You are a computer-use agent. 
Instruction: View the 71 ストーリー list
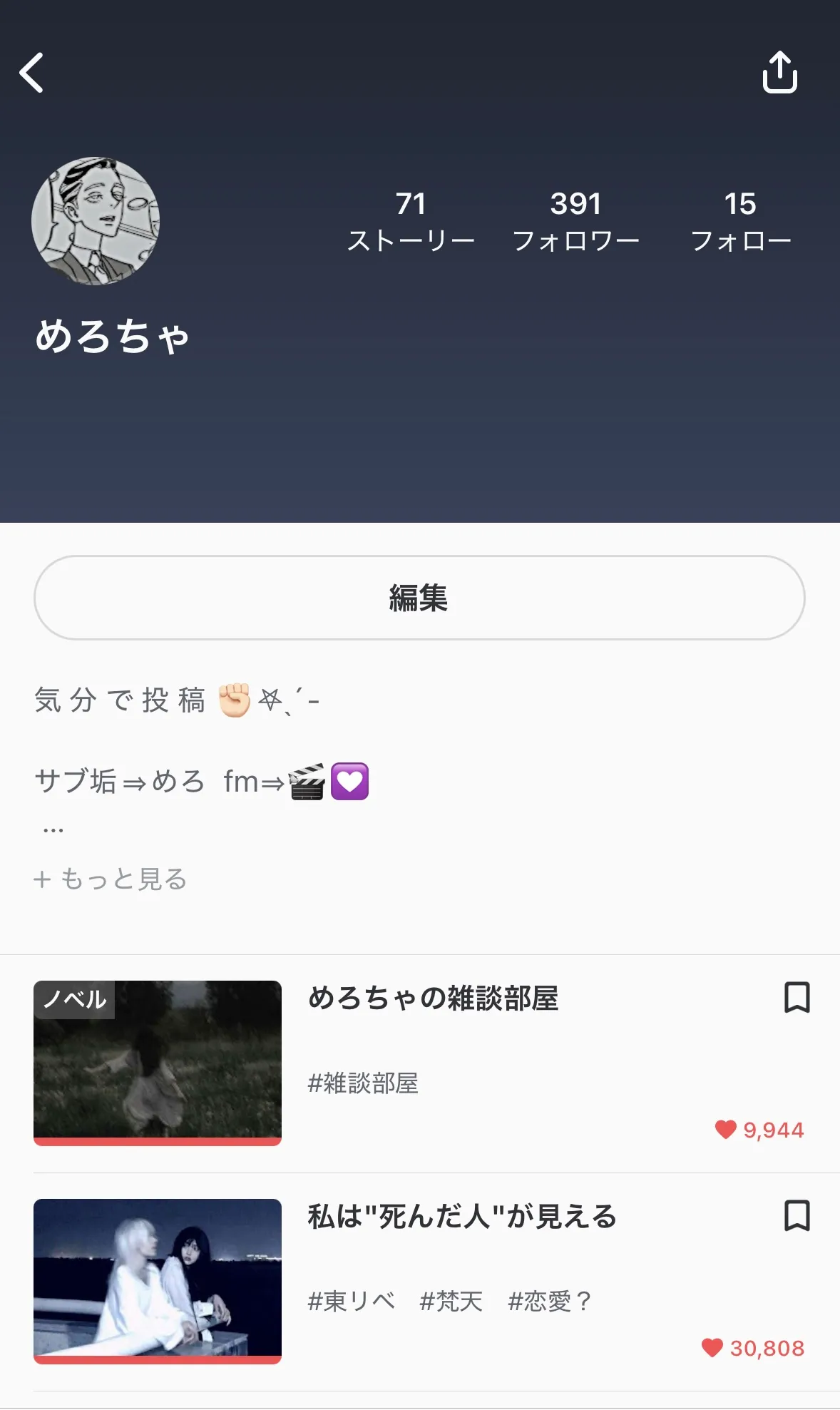tap(411, 222)
